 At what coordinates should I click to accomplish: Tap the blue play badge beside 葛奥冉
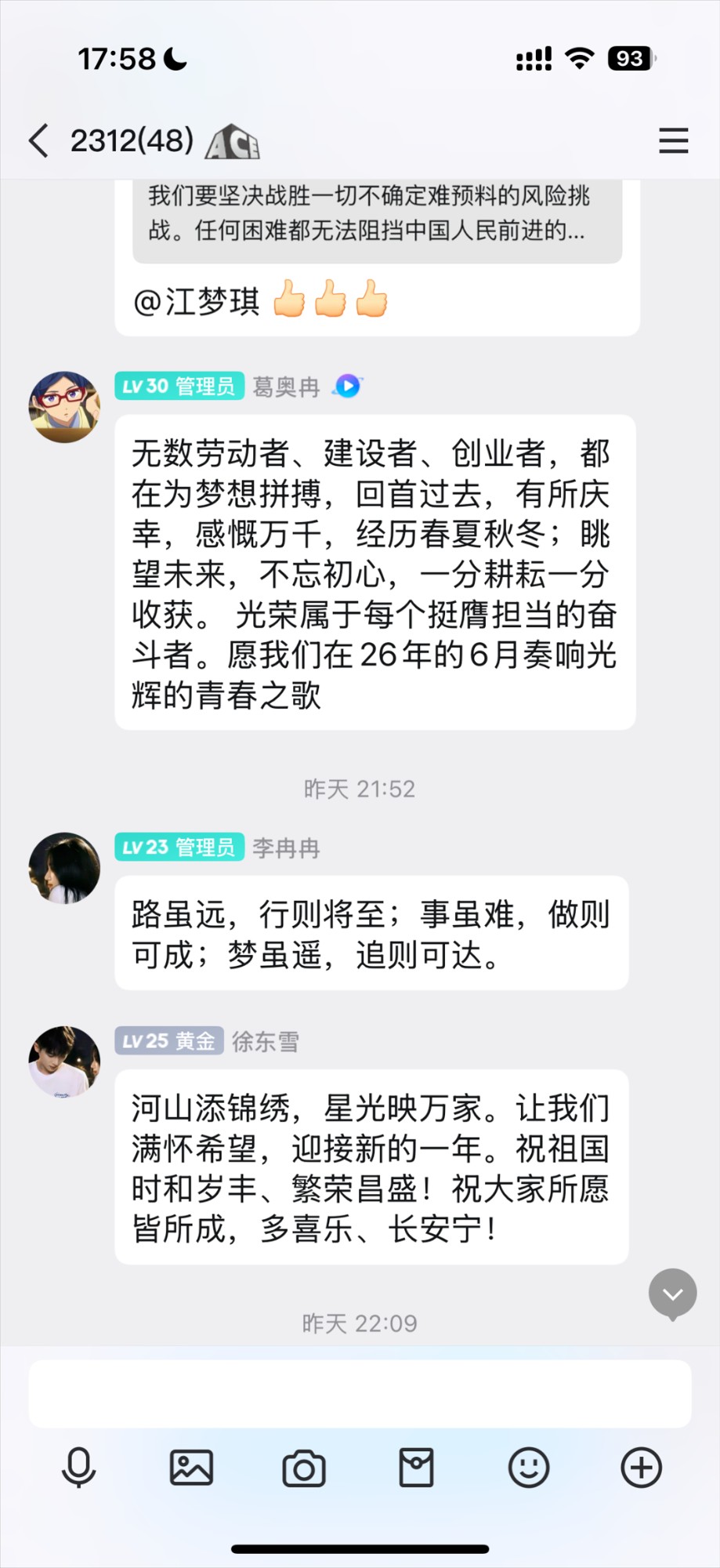pyautogui.click(x=348, y=386)
